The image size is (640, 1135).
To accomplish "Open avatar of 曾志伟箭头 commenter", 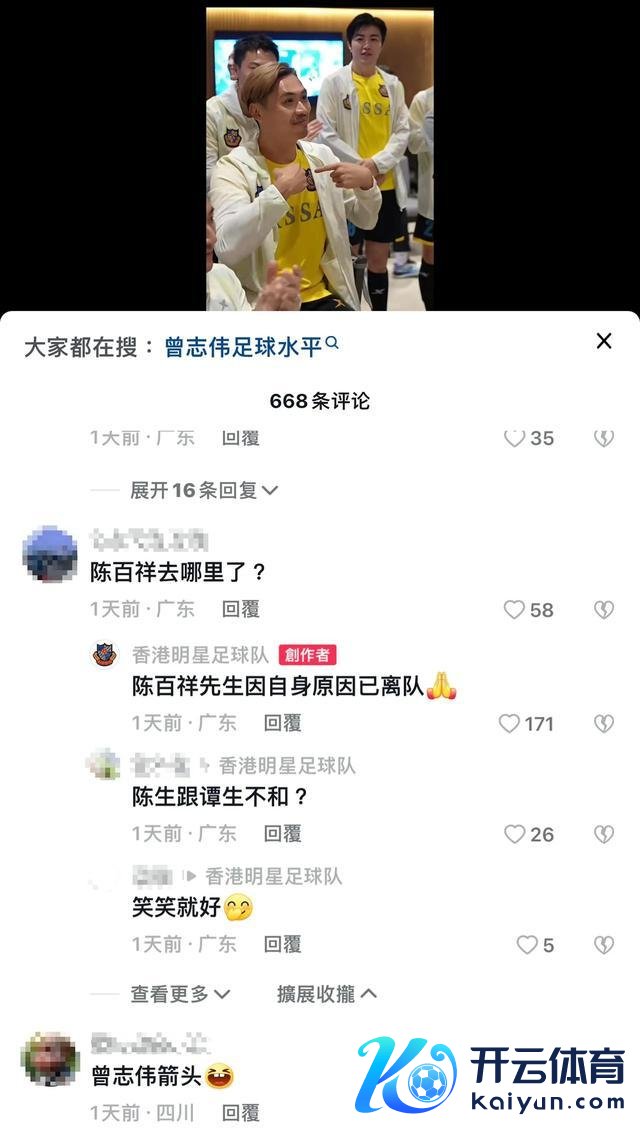I will click(x=50, y=1060).
